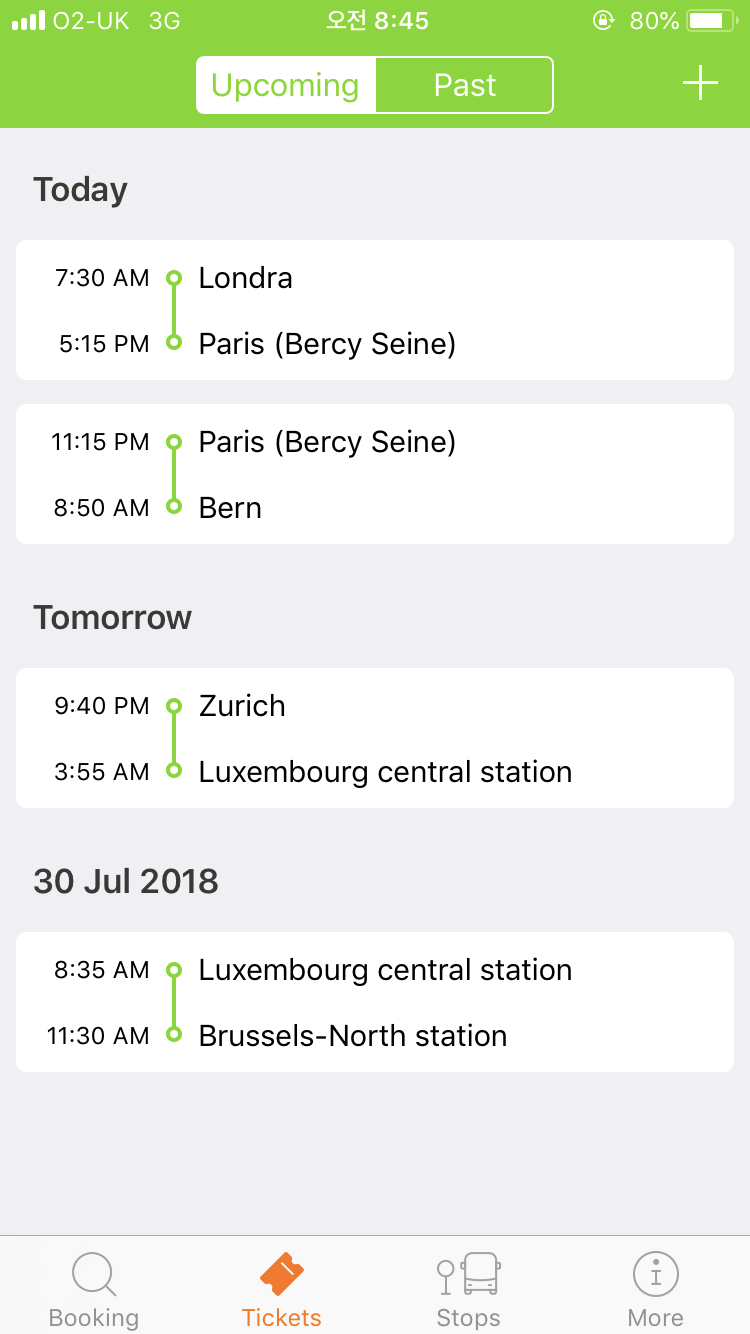Open the Luxembourg to Brussels-North ticket

(x=375, y=1002)
